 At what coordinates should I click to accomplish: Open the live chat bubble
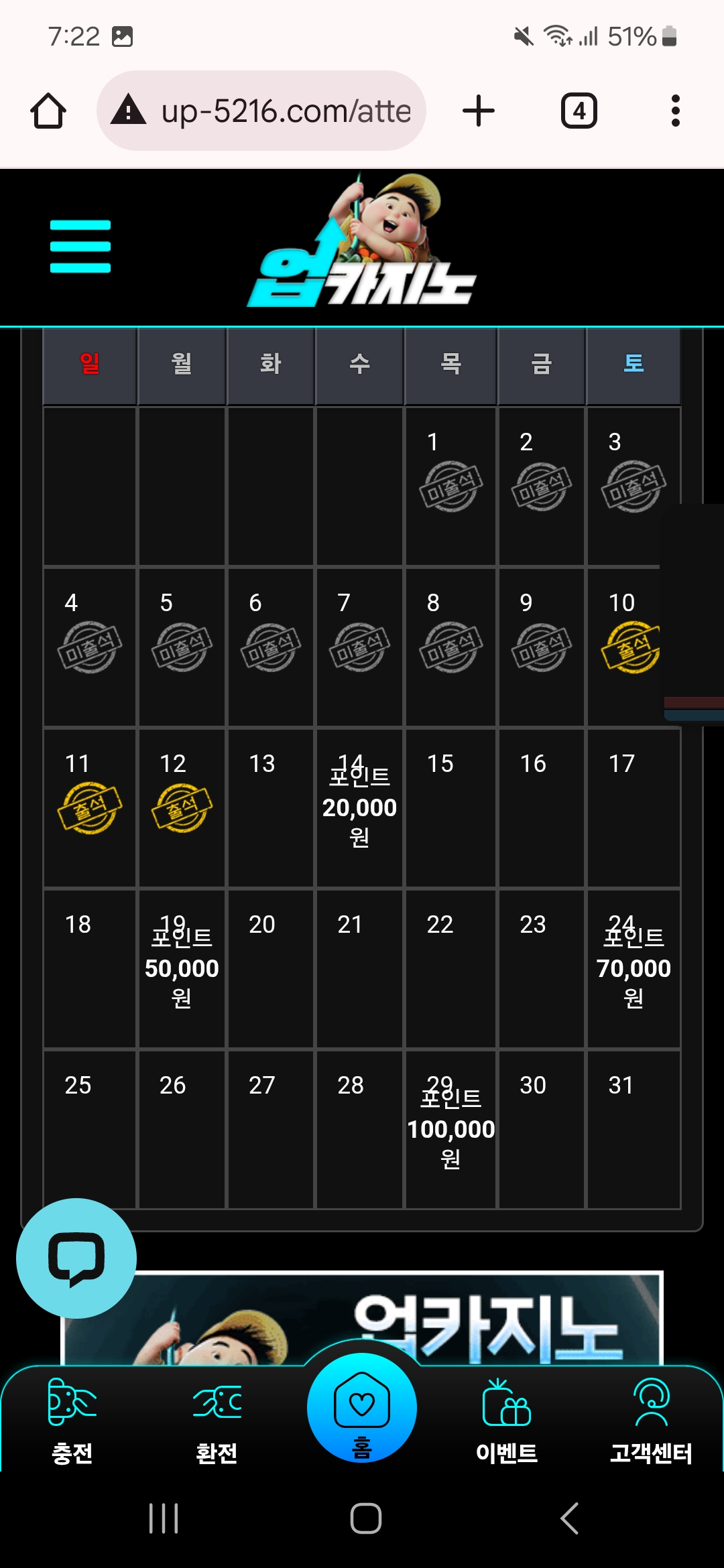[x=76, y=1258]
